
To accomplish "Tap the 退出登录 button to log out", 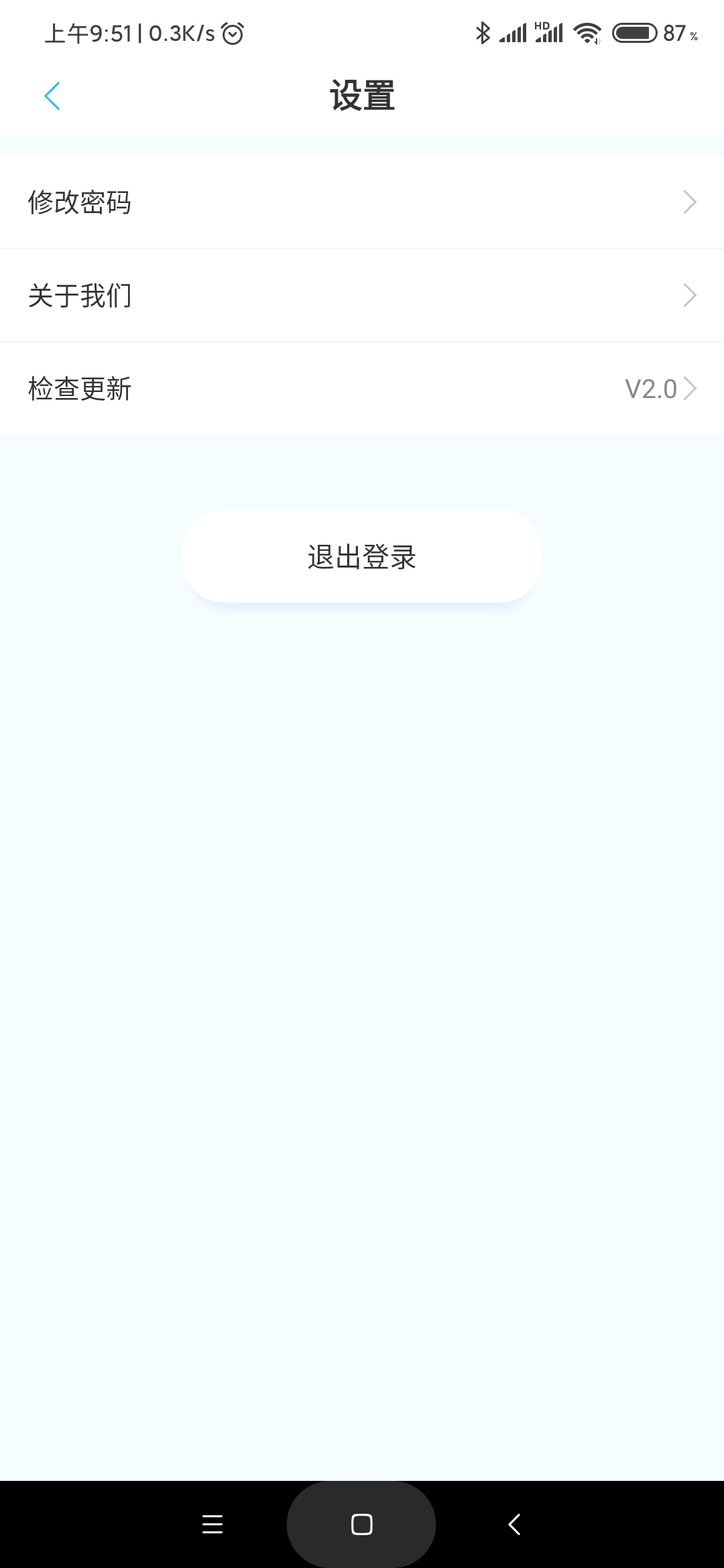I will coord(361,556).
